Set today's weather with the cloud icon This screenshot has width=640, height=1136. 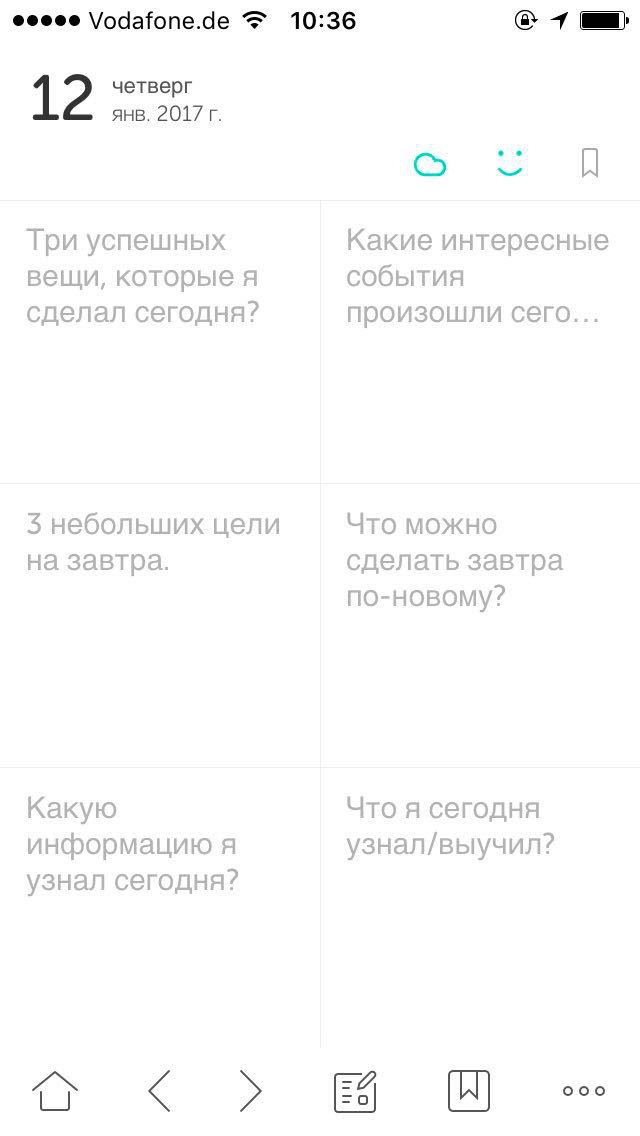coord(430,164)
